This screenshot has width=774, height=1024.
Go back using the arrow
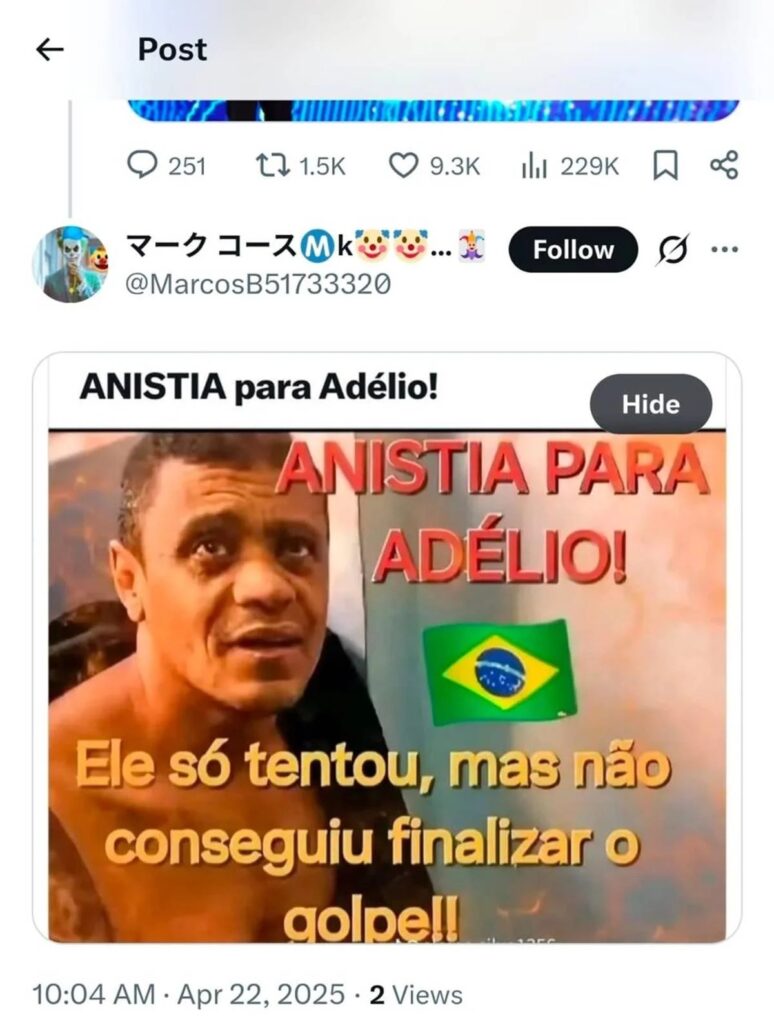pos(49,49)
